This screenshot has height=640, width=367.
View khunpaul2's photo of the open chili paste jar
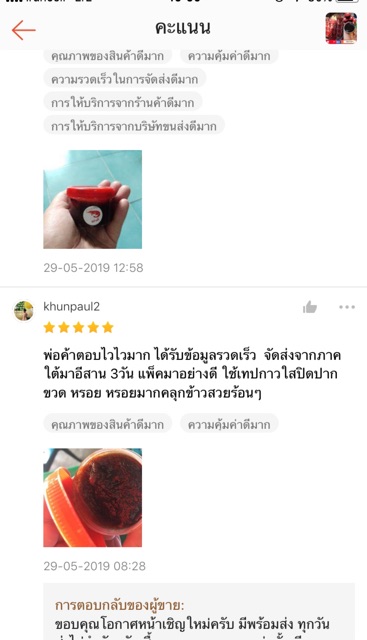93,498
